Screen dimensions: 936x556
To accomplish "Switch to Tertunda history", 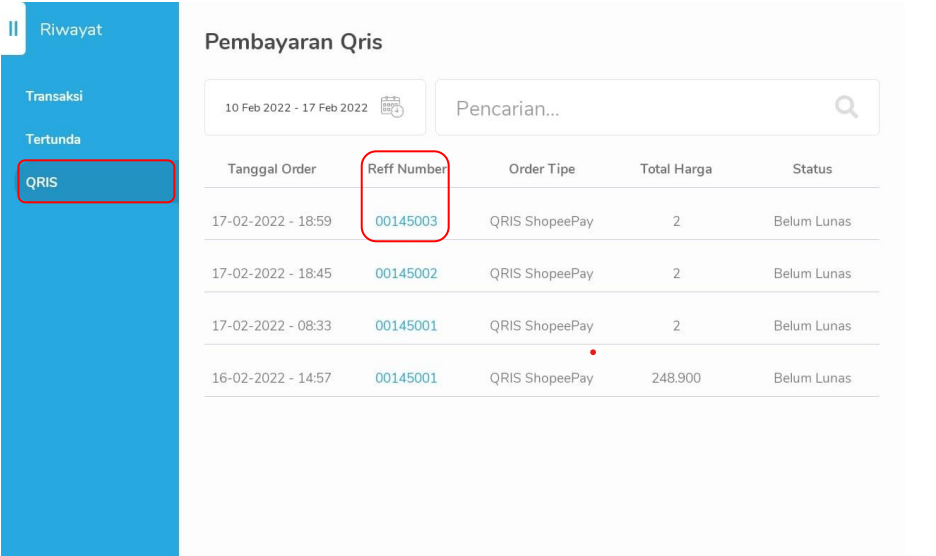I will 53,139.
